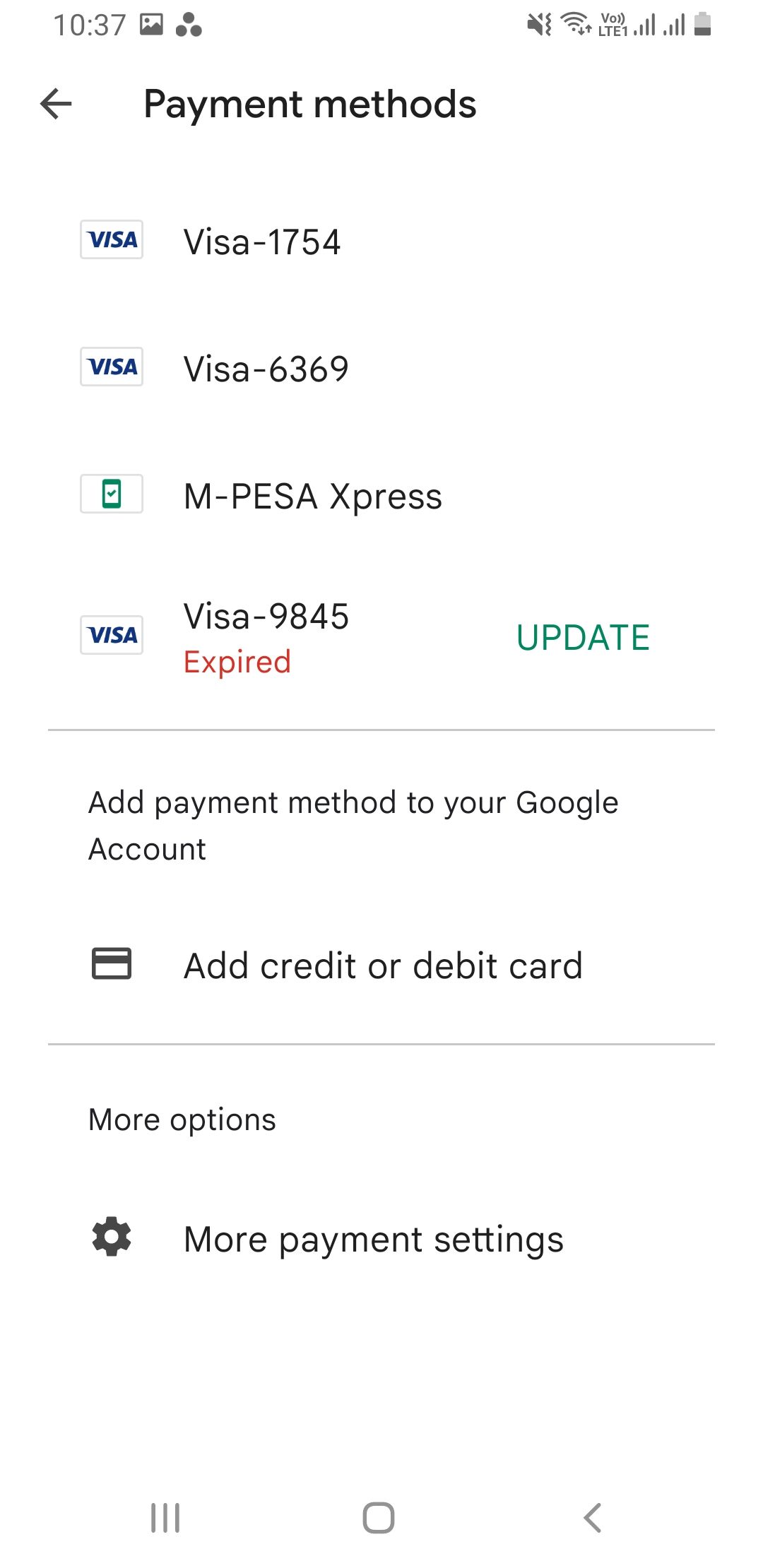Click Add credit or debit card
The image size is (763, 1568).
pos(382,965)
